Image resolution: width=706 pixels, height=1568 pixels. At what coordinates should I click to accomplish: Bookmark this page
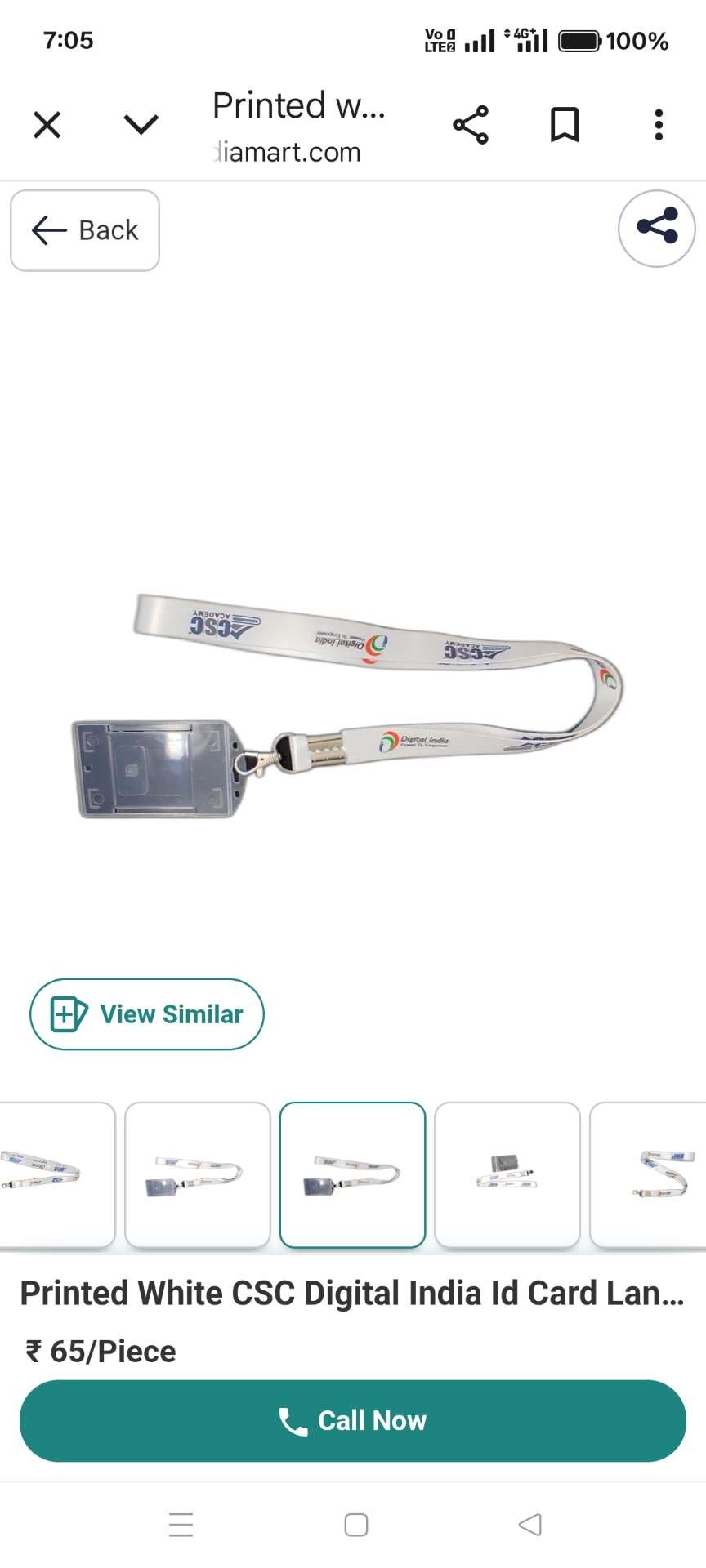click(x=565, y=125)
